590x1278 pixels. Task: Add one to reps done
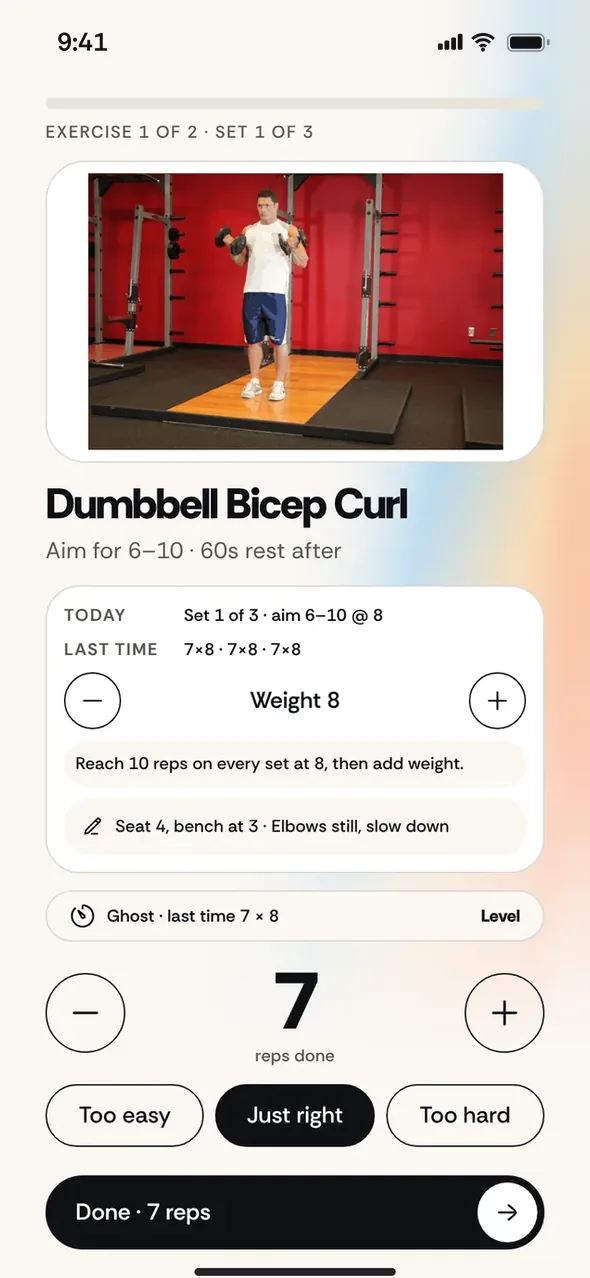[505, 1013]
